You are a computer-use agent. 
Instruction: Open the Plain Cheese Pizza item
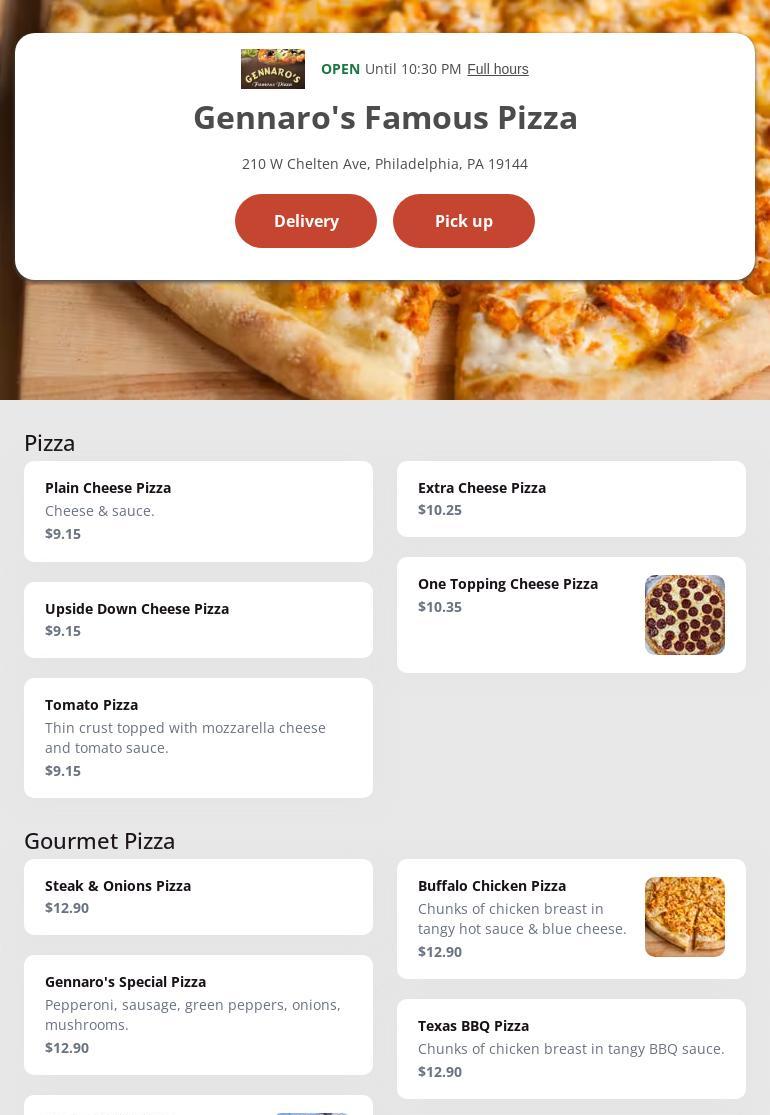(198, 511)
